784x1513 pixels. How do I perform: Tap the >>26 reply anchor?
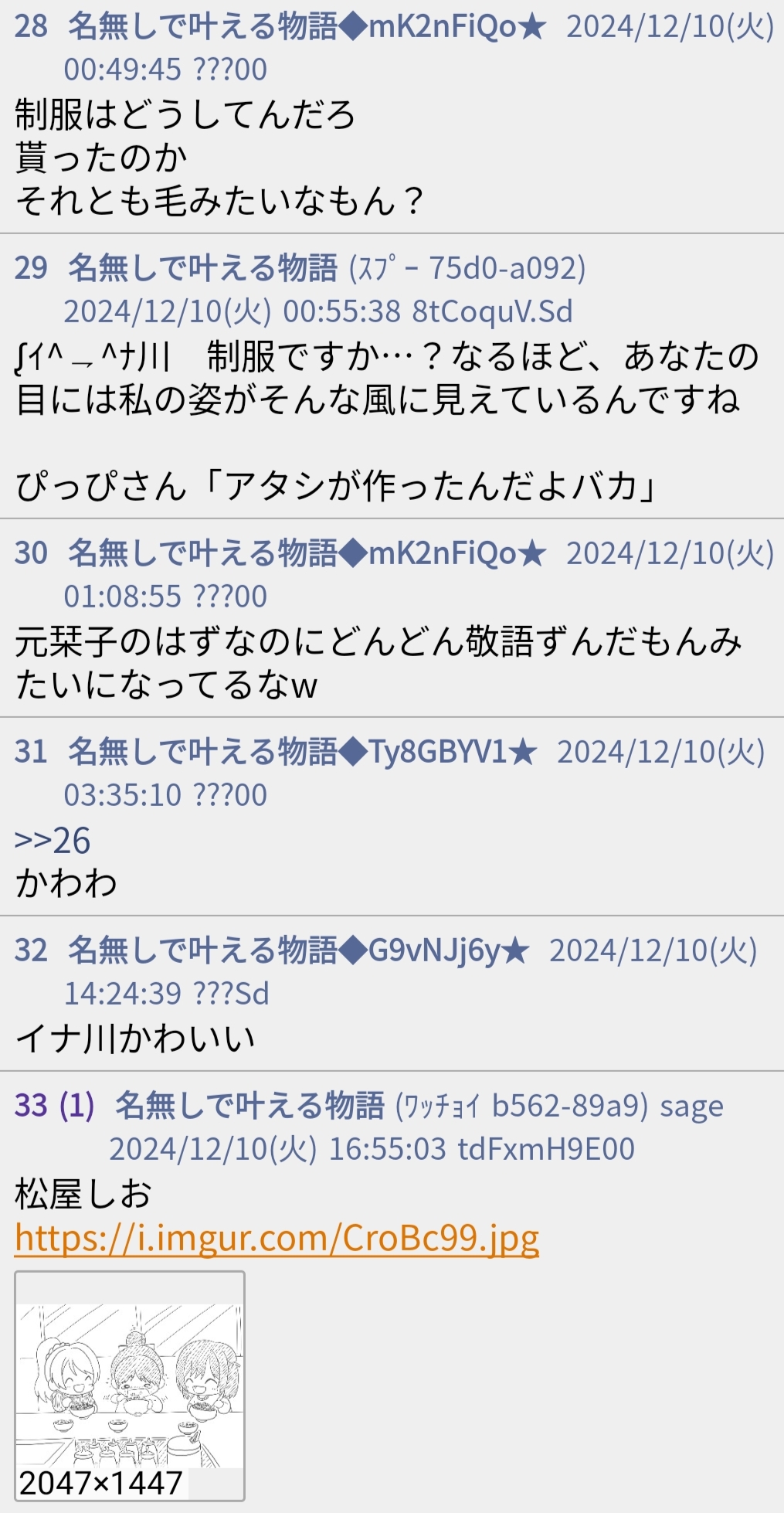[x=53, y=840]
